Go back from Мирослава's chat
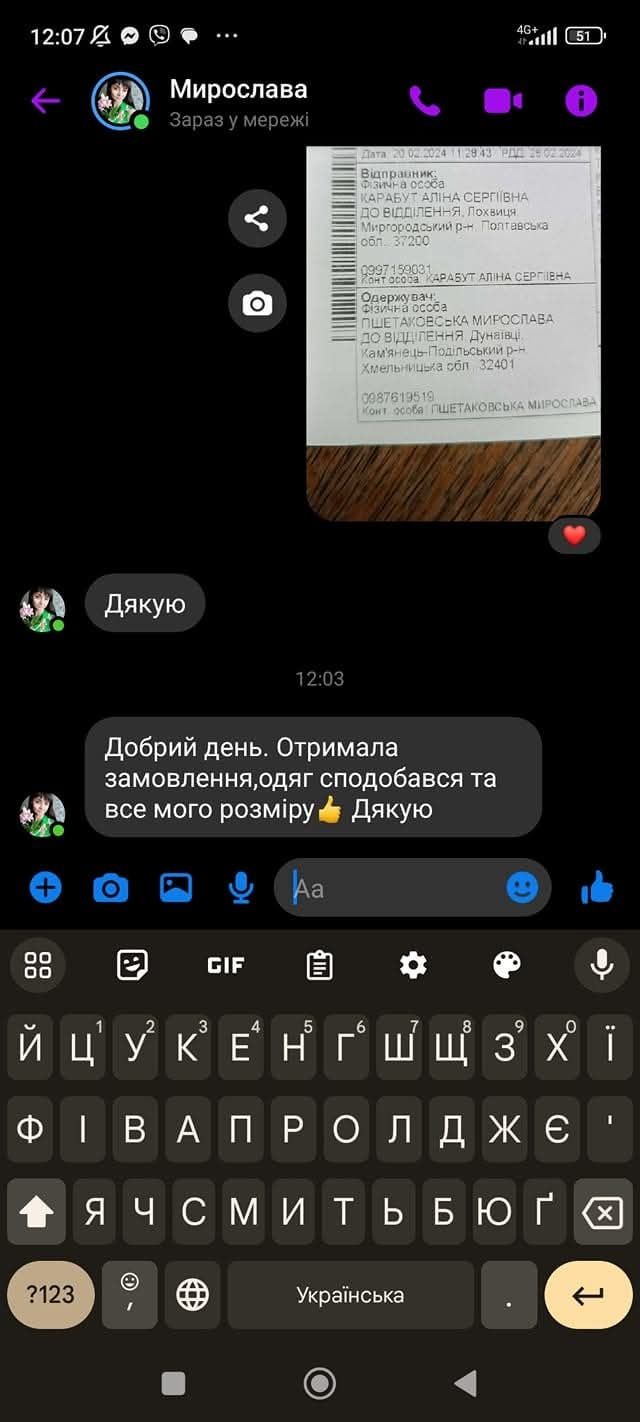 (x=45, y=100)
